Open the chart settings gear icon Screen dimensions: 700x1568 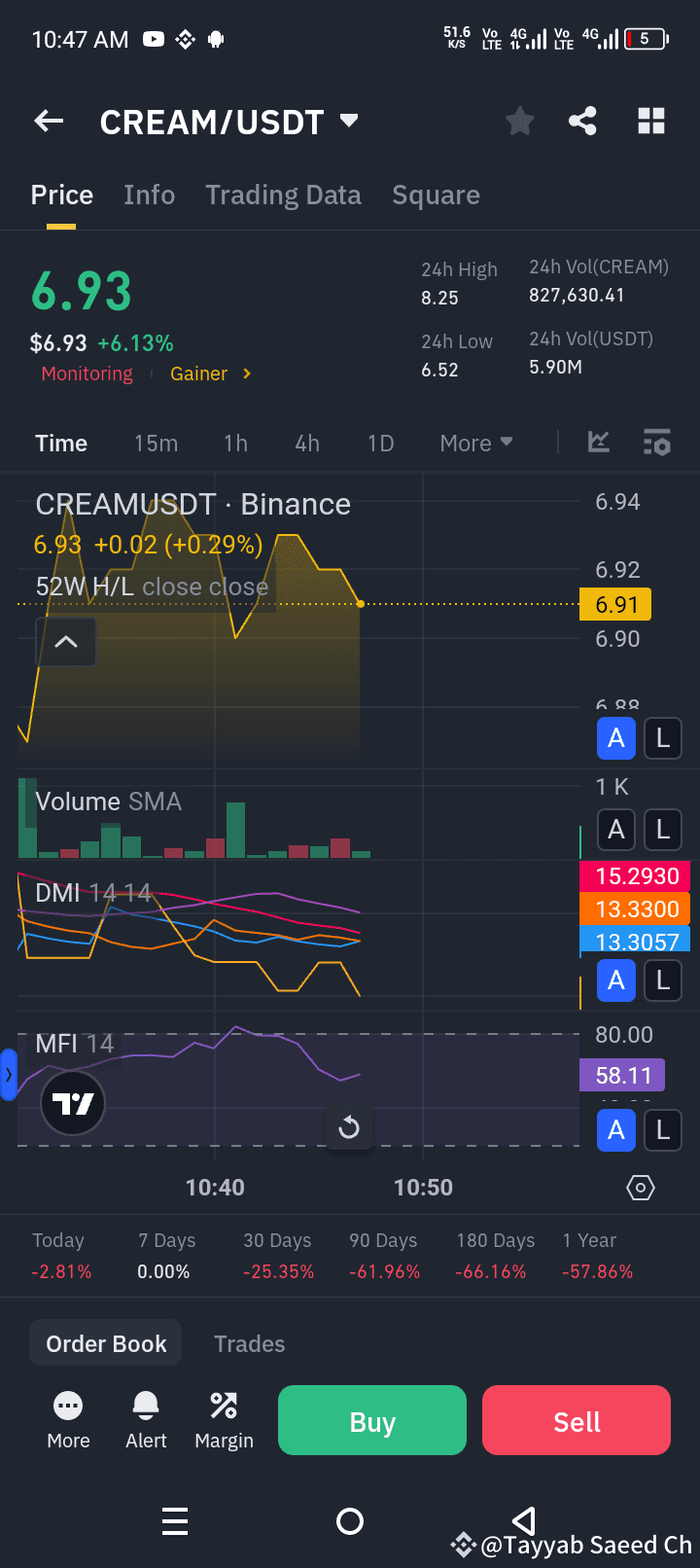tap(640, 1188)
